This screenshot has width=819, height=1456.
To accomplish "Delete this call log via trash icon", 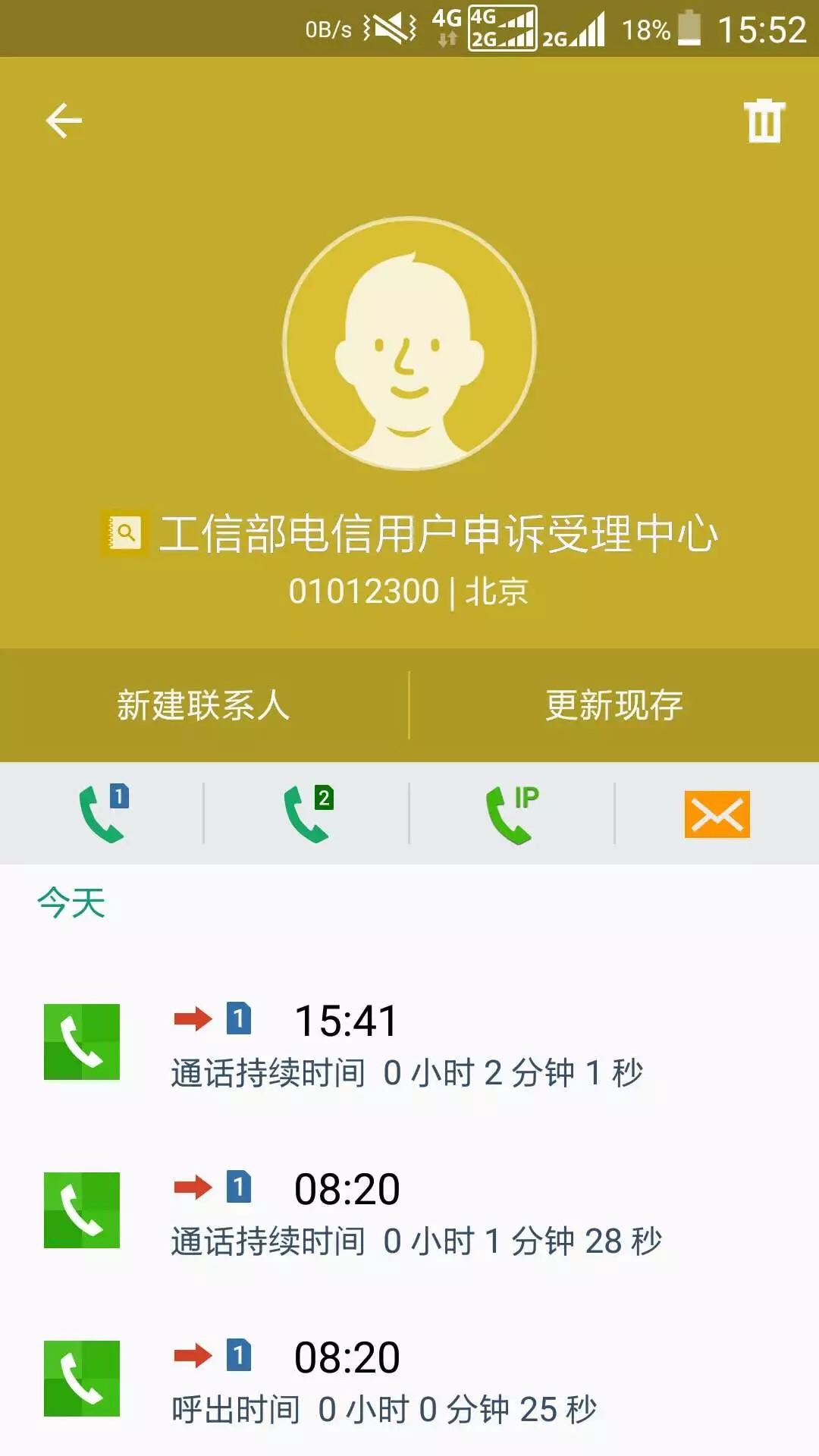I will coord(764,121).
